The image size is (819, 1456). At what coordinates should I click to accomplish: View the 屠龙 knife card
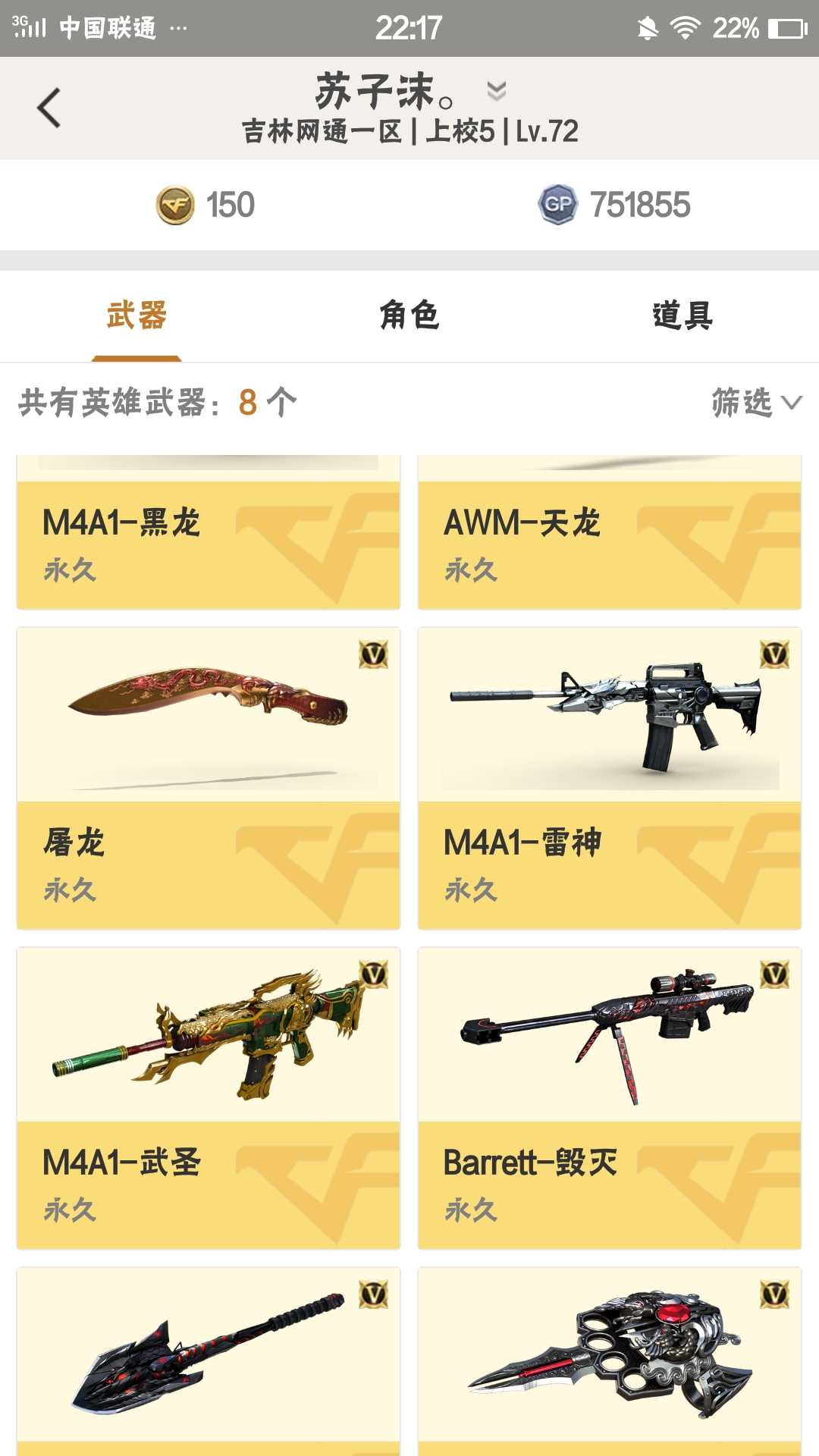coord(209,777)
